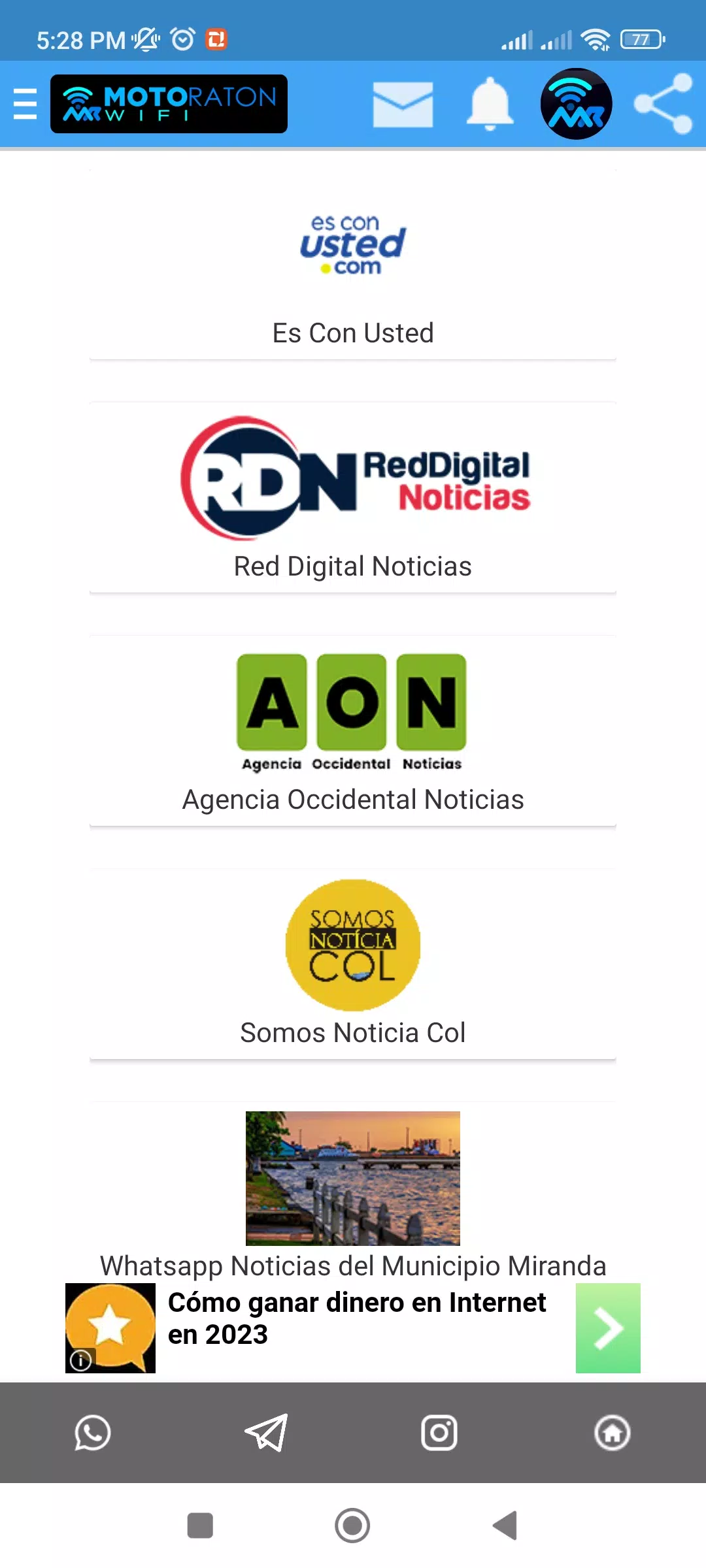Viewport: 706px width, 1568px height.
Task: Tap the system back button
Action: [x=505, y=1526]
